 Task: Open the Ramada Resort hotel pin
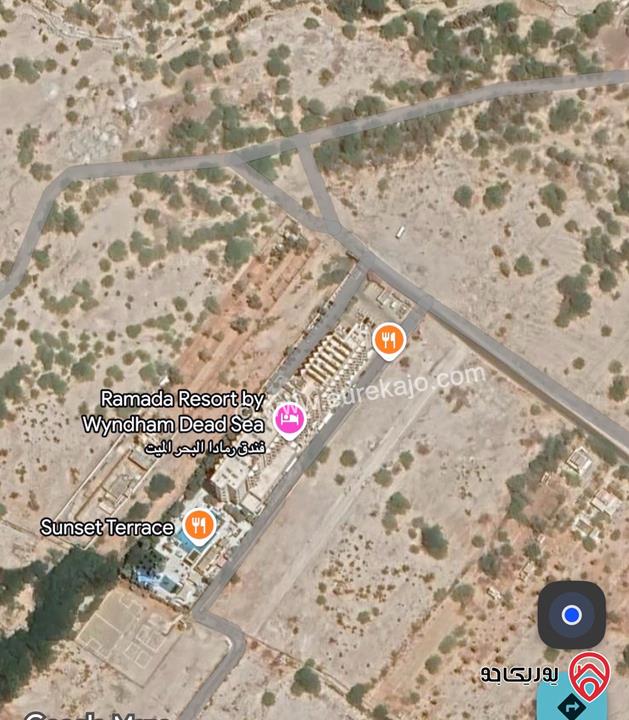289,419
